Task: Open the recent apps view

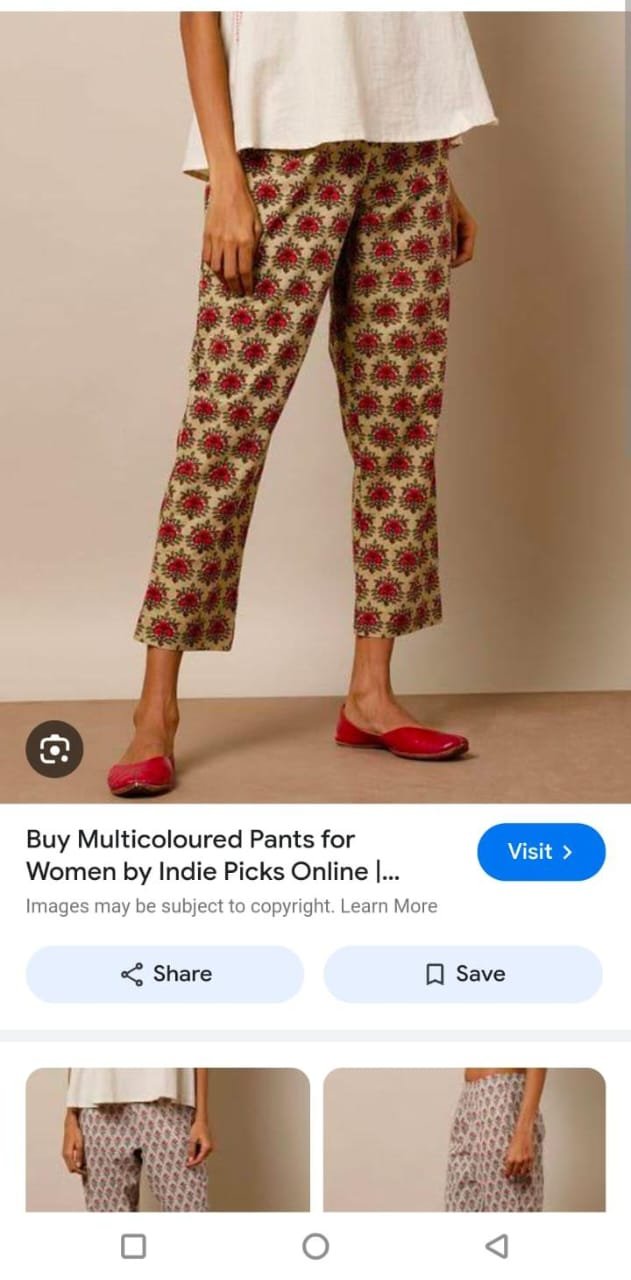Action: pyautogui.click(x=133, y=1245)
